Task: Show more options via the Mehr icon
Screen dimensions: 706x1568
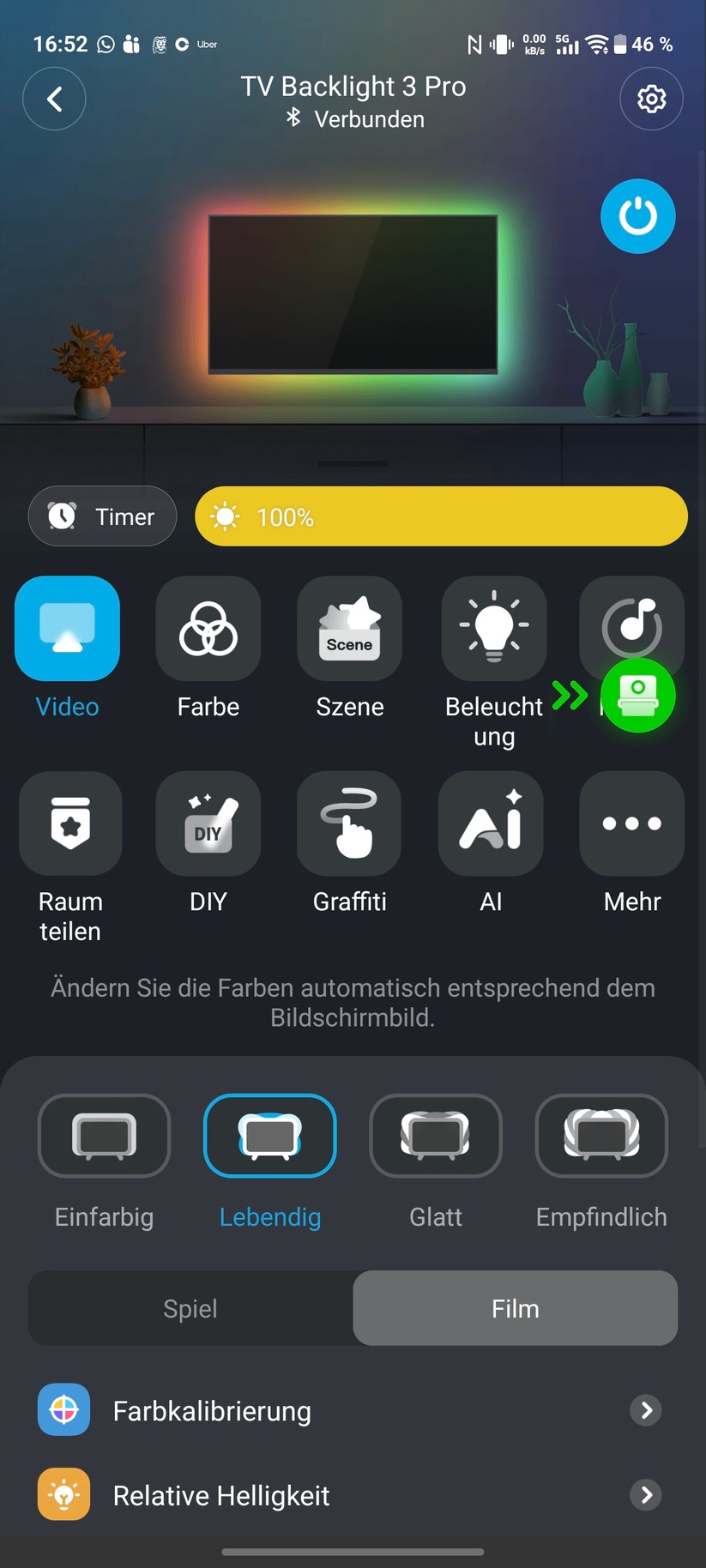Action: [631, 823]
